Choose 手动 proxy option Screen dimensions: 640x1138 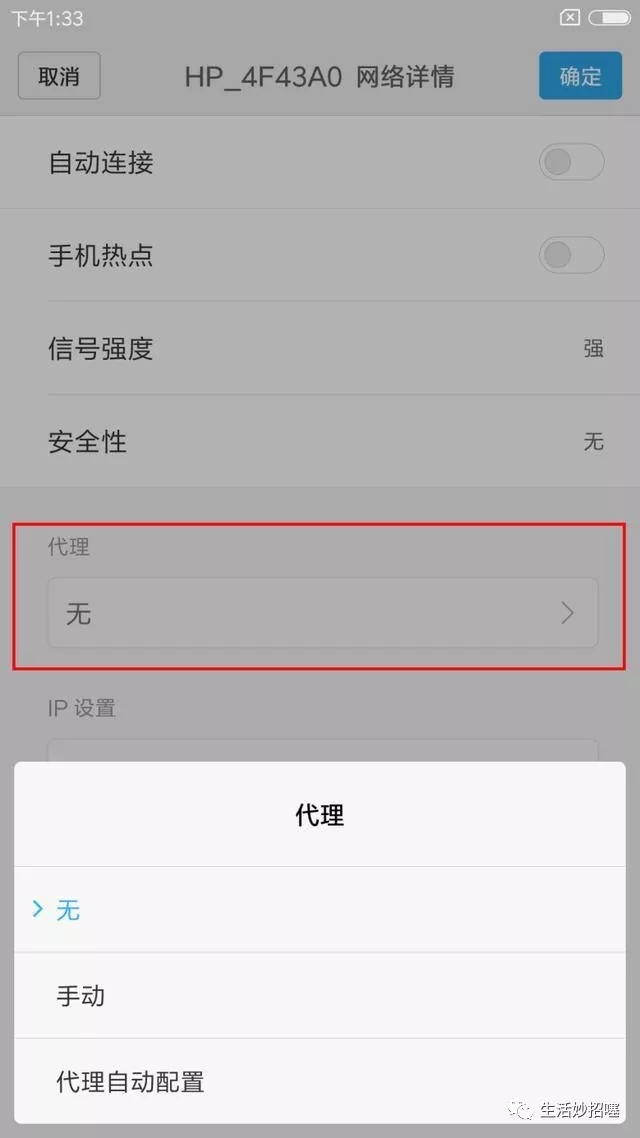(x=320, y=996)
